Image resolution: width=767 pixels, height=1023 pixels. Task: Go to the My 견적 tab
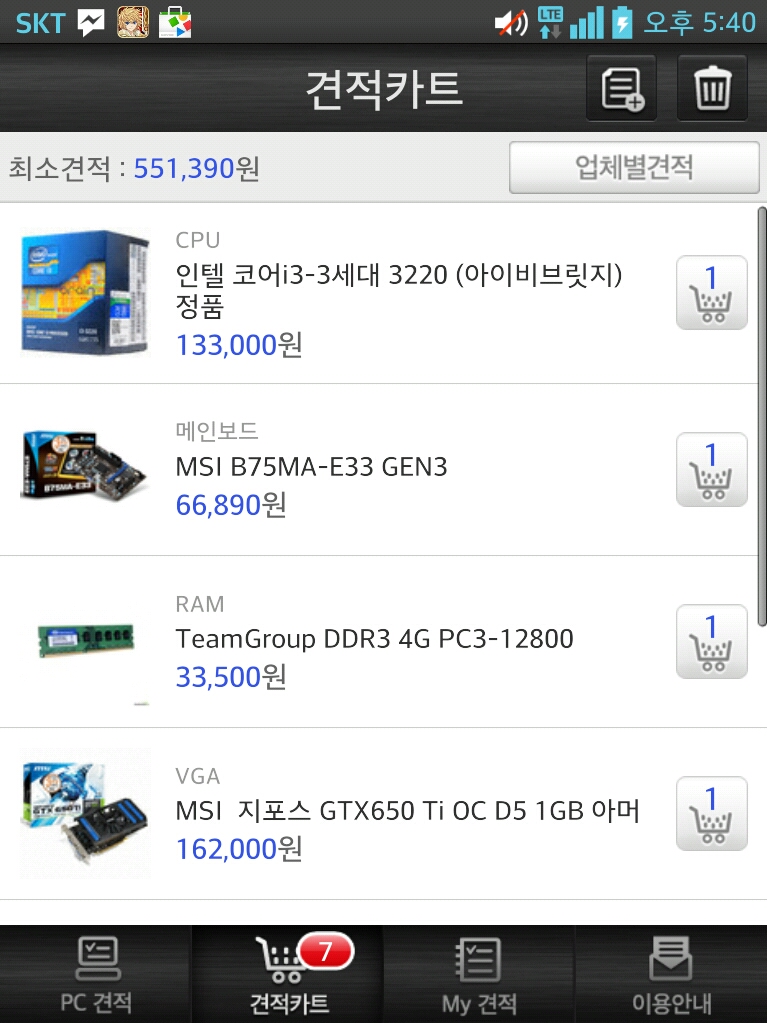click(x=479, y=975)
